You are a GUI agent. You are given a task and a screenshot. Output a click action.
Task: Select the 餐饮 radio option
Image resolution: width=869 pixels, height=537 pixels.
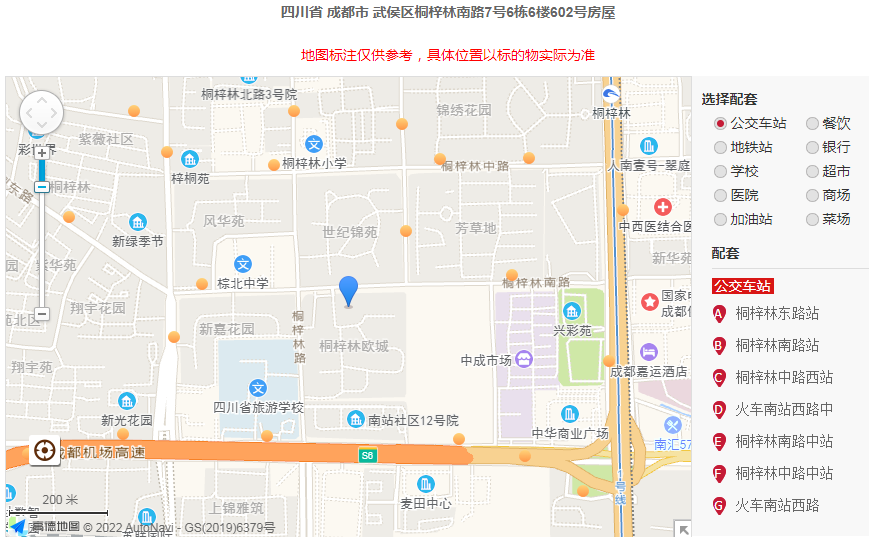(812, 123)
